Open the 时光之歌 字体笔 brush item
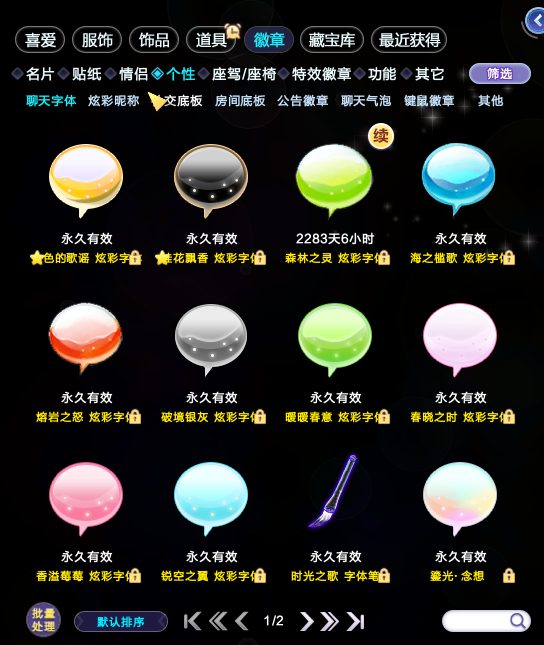Viewport: 544px width, 645px height. [x=334, y=492]
